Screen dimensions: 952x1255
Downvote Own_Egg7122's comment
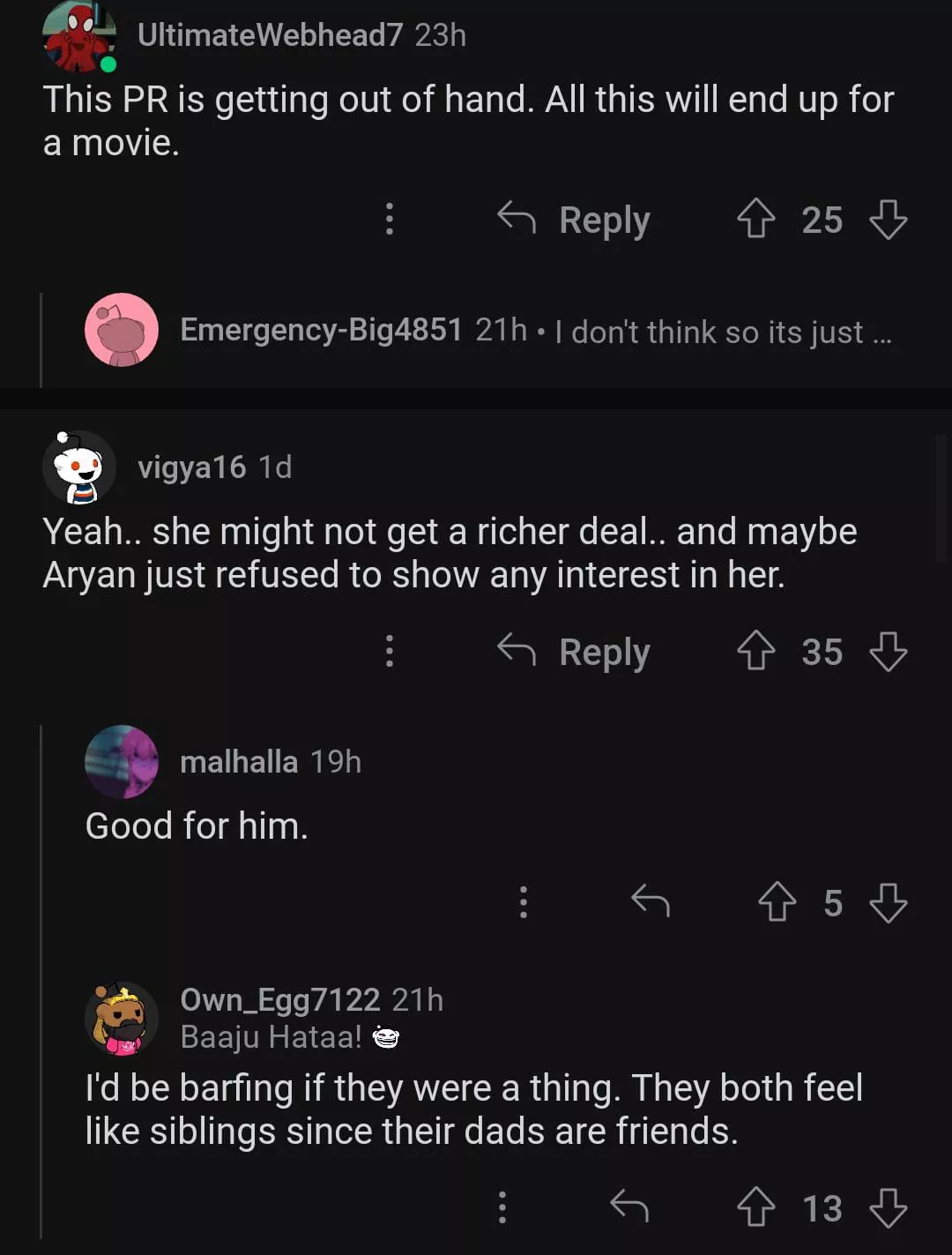pyautogui.click(x=888, y=1206)
